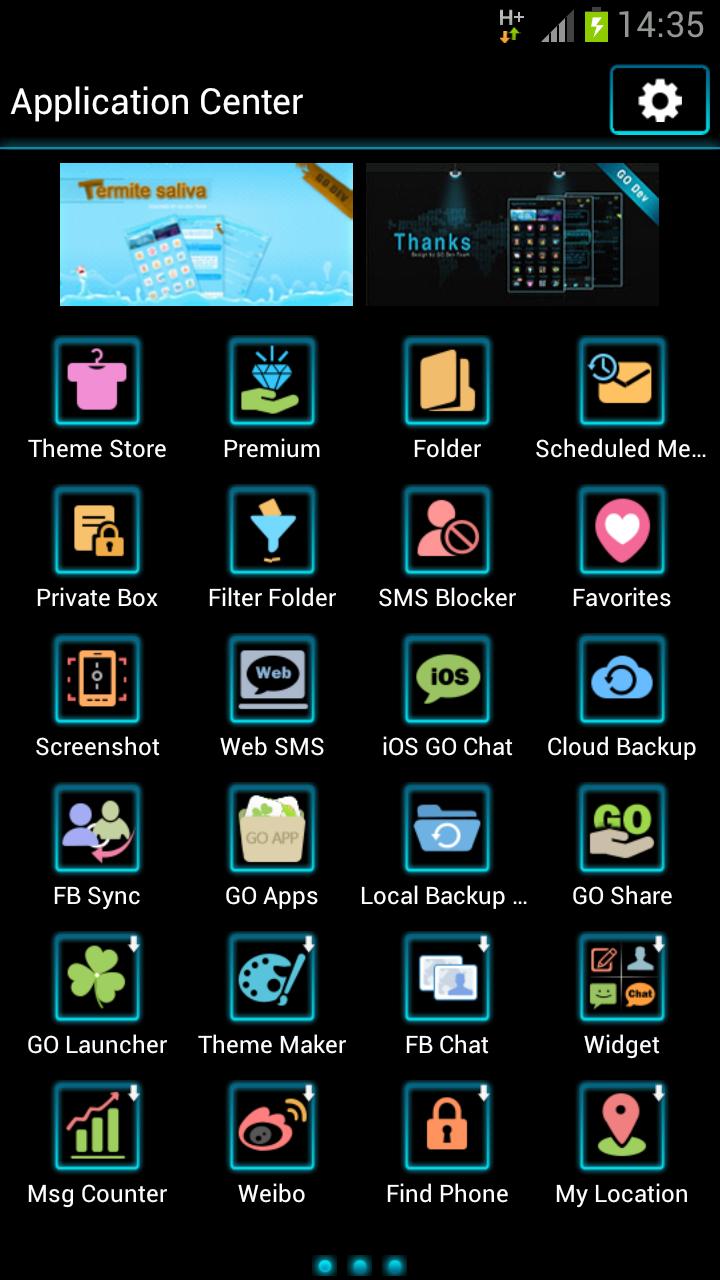The height and width of the screenshot is (1280, 720).
Task: Download My Location plugin
Action: click(621, 1127)
